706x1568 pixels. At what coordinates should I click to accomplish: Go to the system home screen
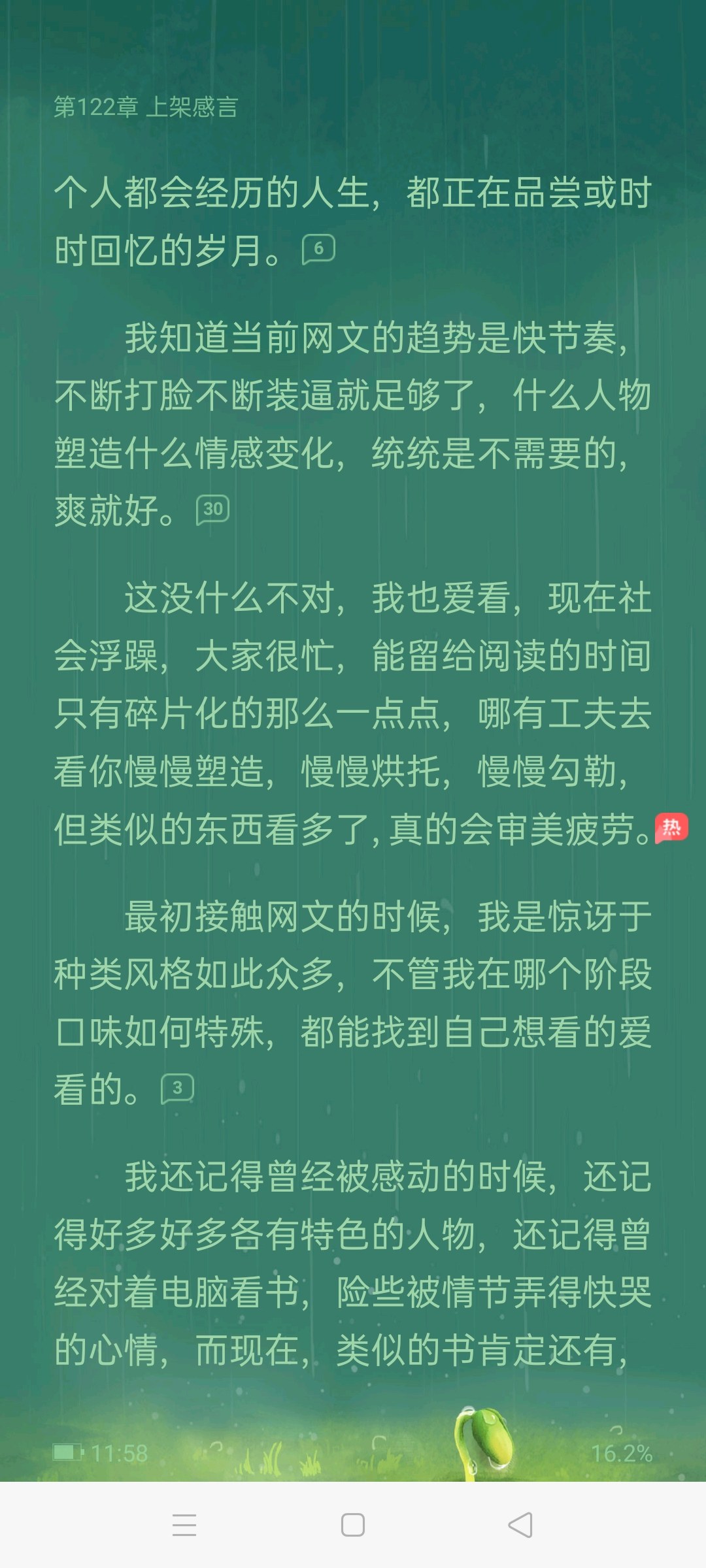pos(353,1525)
